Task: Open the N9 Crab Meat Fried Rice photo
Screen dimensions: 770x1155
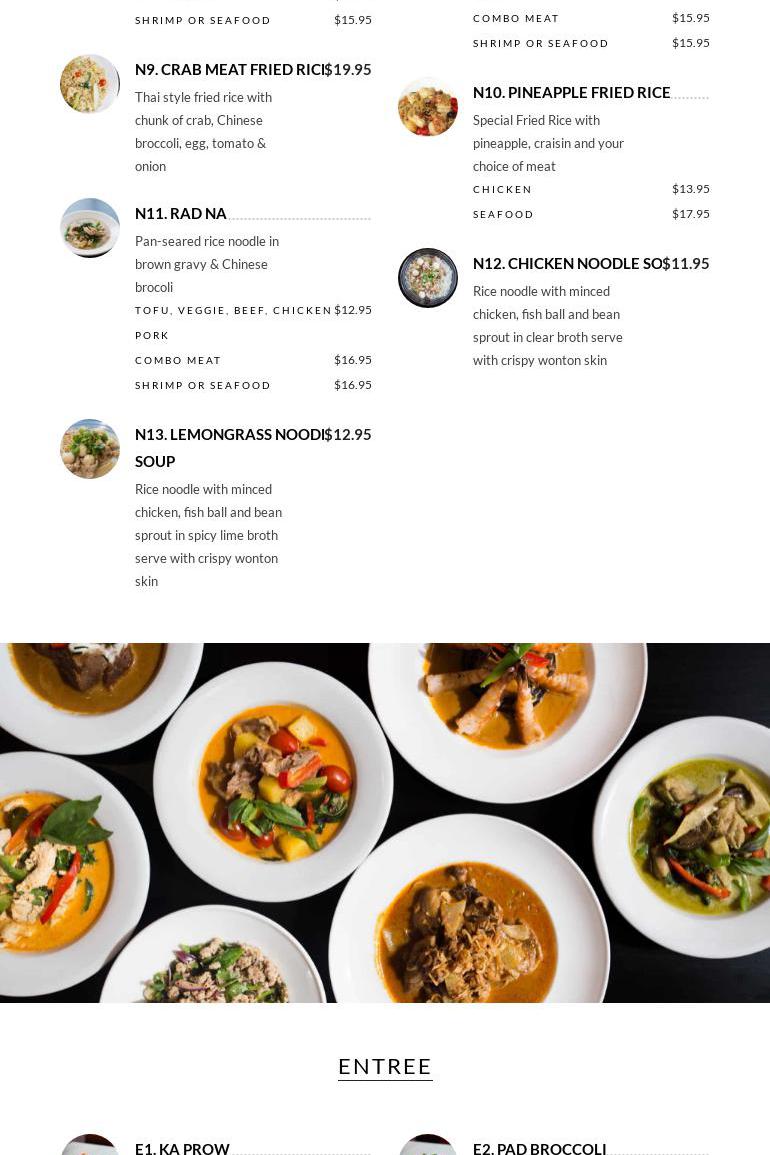Action: pyautogui.click(x=90, y=84)
